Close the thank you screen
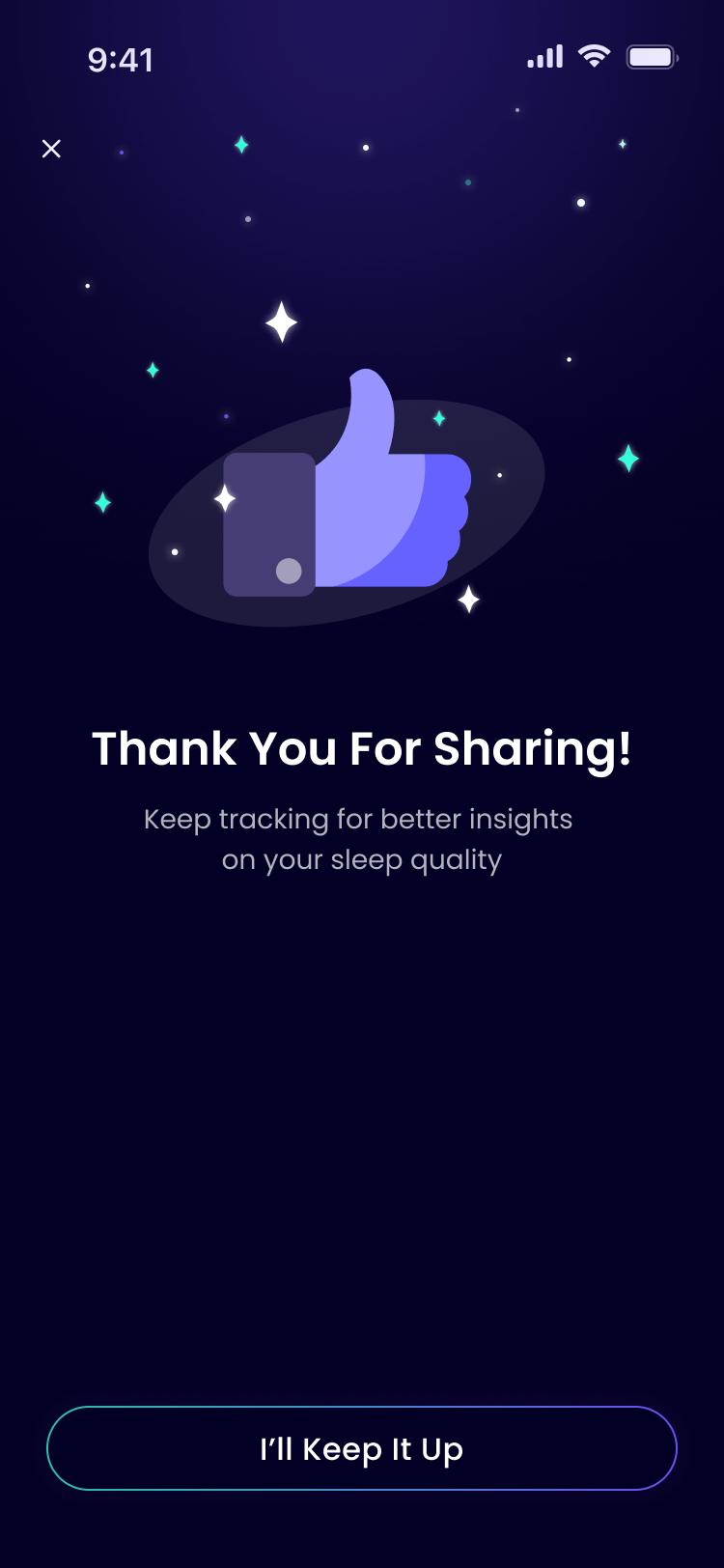Screen dimensions: 724x1568 coord(51,149)
